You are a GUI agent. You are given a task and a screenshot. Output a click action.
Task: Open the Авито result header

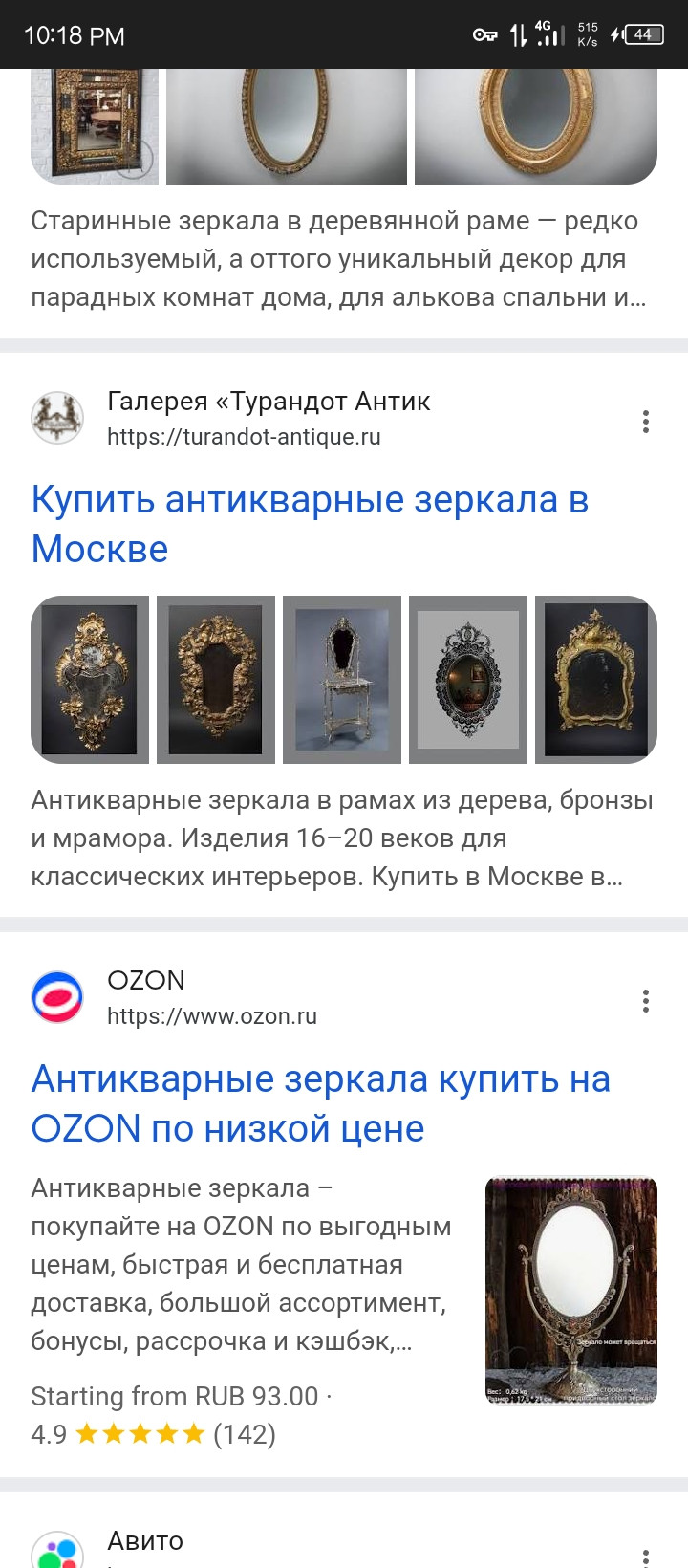[x=145, y=1541]
